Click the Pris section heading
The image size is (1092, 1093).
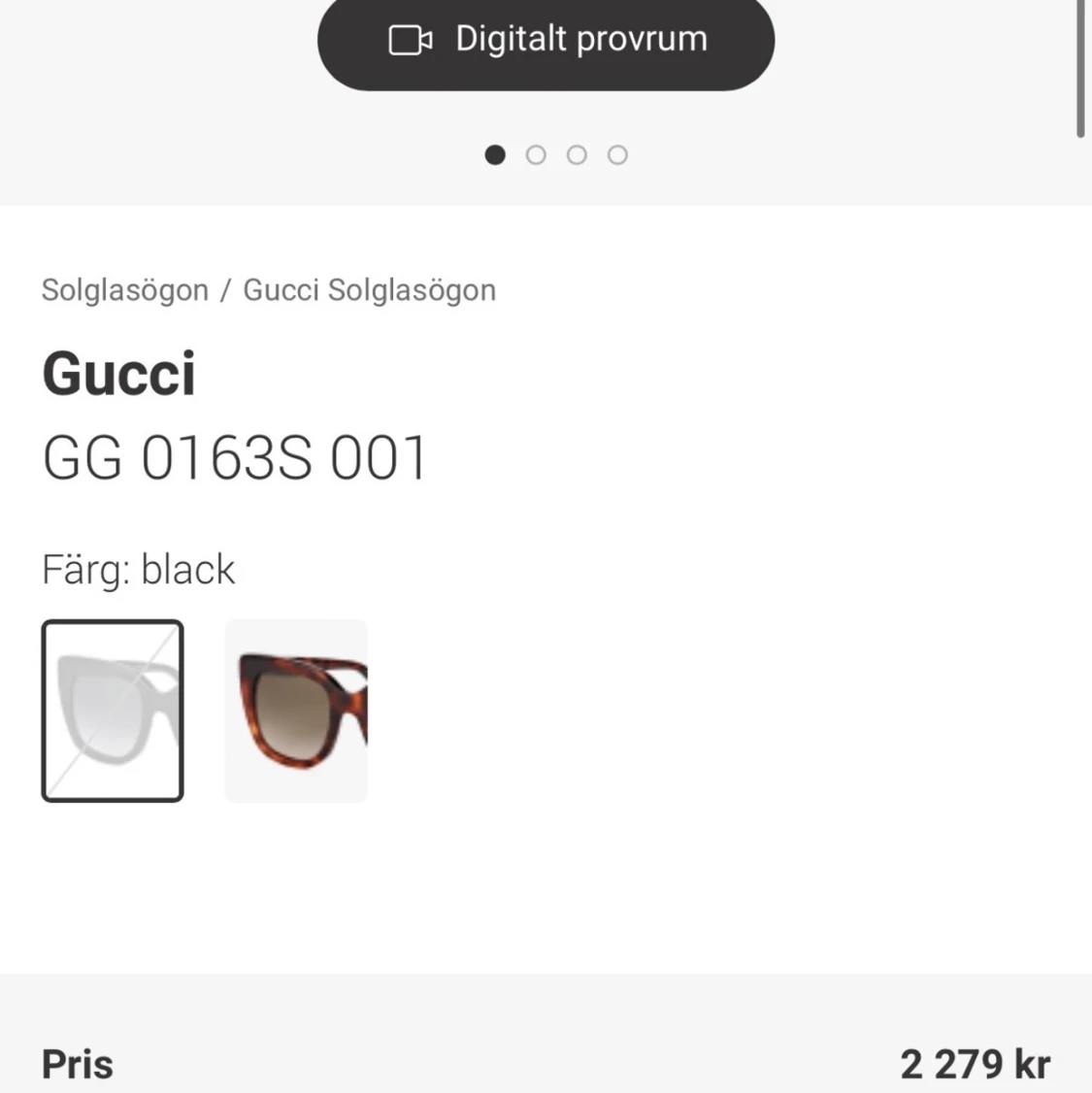click(77, 1064)
